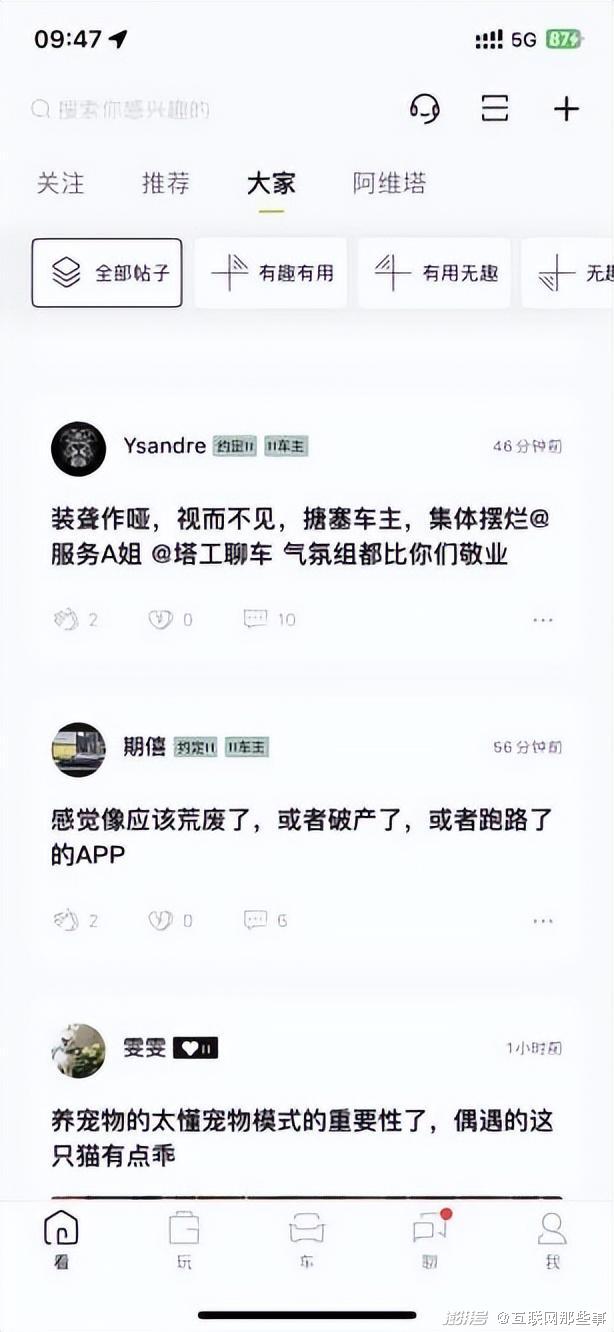Open the list menu icon in header
The image size is (614, 1332).
point(495,108)
